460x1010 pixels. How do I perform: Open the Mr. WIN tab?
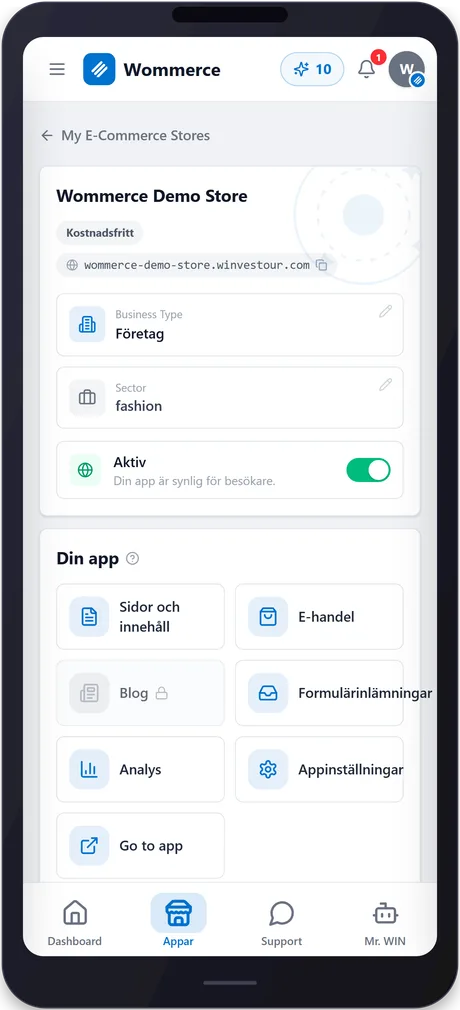385,922
